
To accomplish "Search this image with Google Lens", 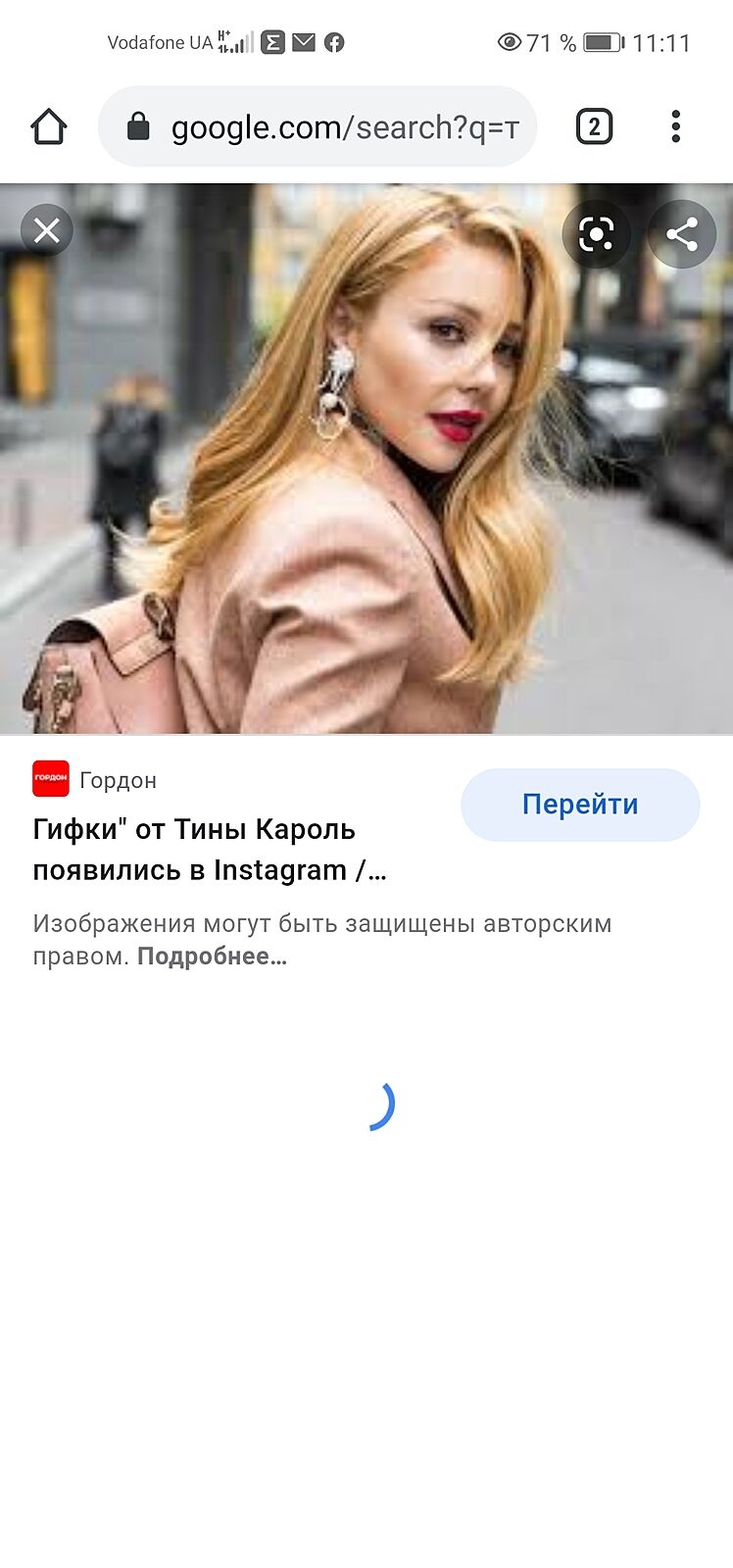I will pyautogui.click(x=596, y=234).
